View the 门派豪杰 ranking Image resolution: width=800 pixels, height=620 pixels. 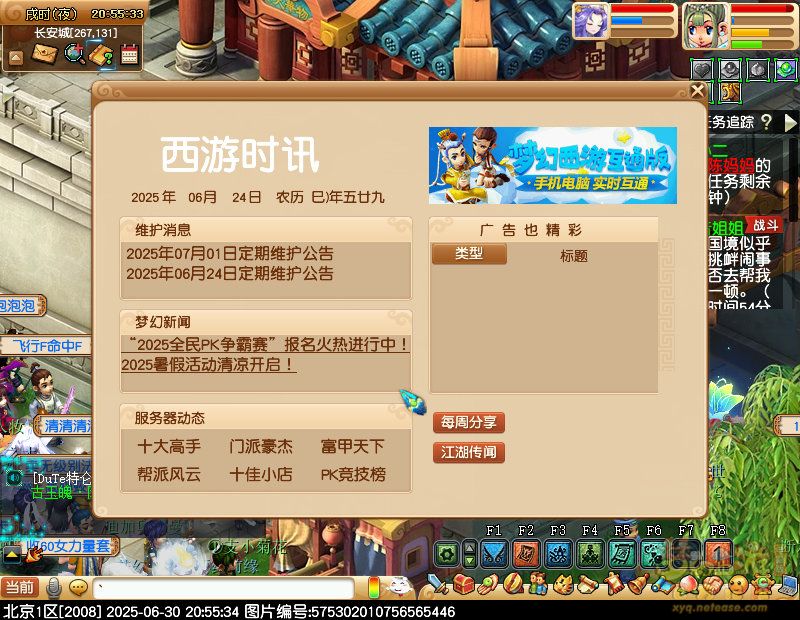261,447
